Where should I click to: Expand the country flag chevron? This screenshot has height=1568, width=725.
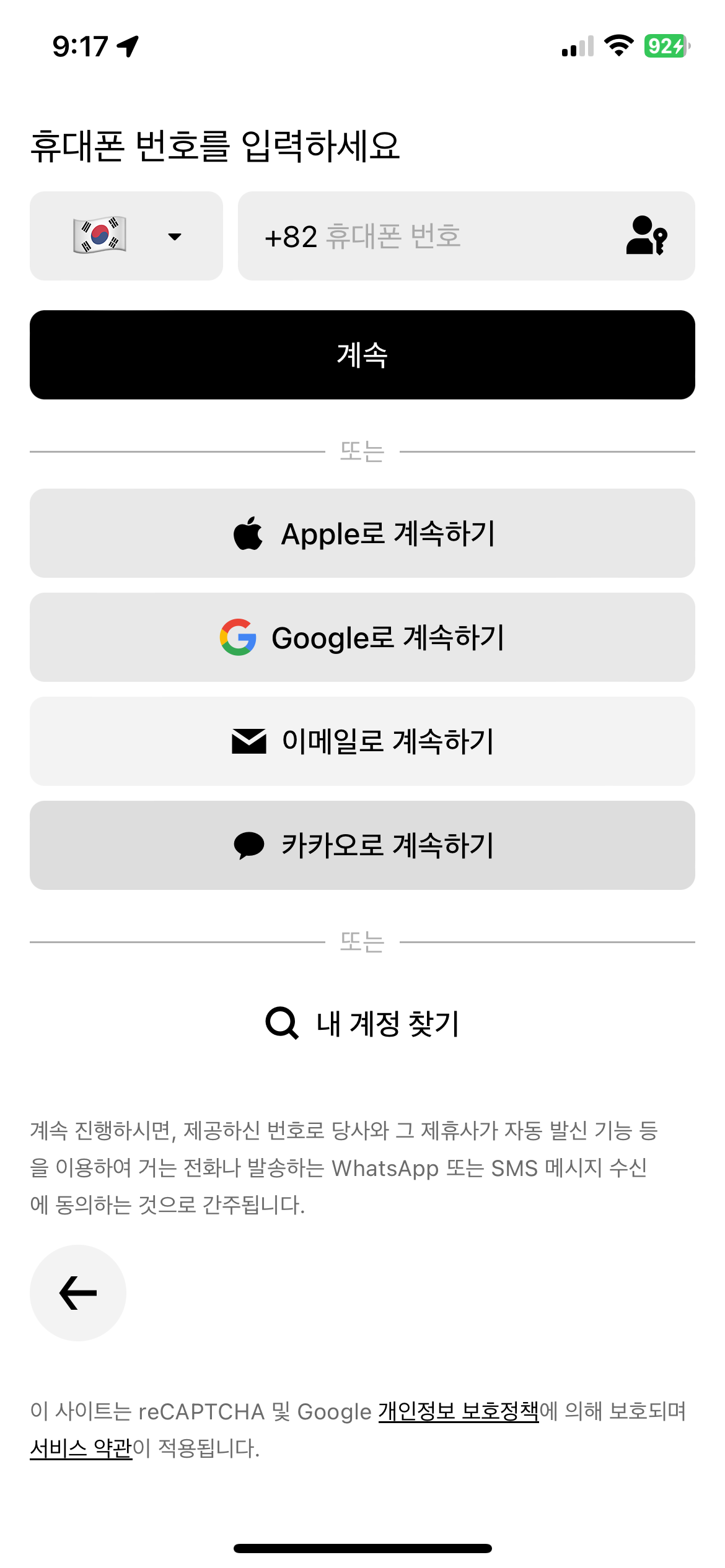point(175,237)
